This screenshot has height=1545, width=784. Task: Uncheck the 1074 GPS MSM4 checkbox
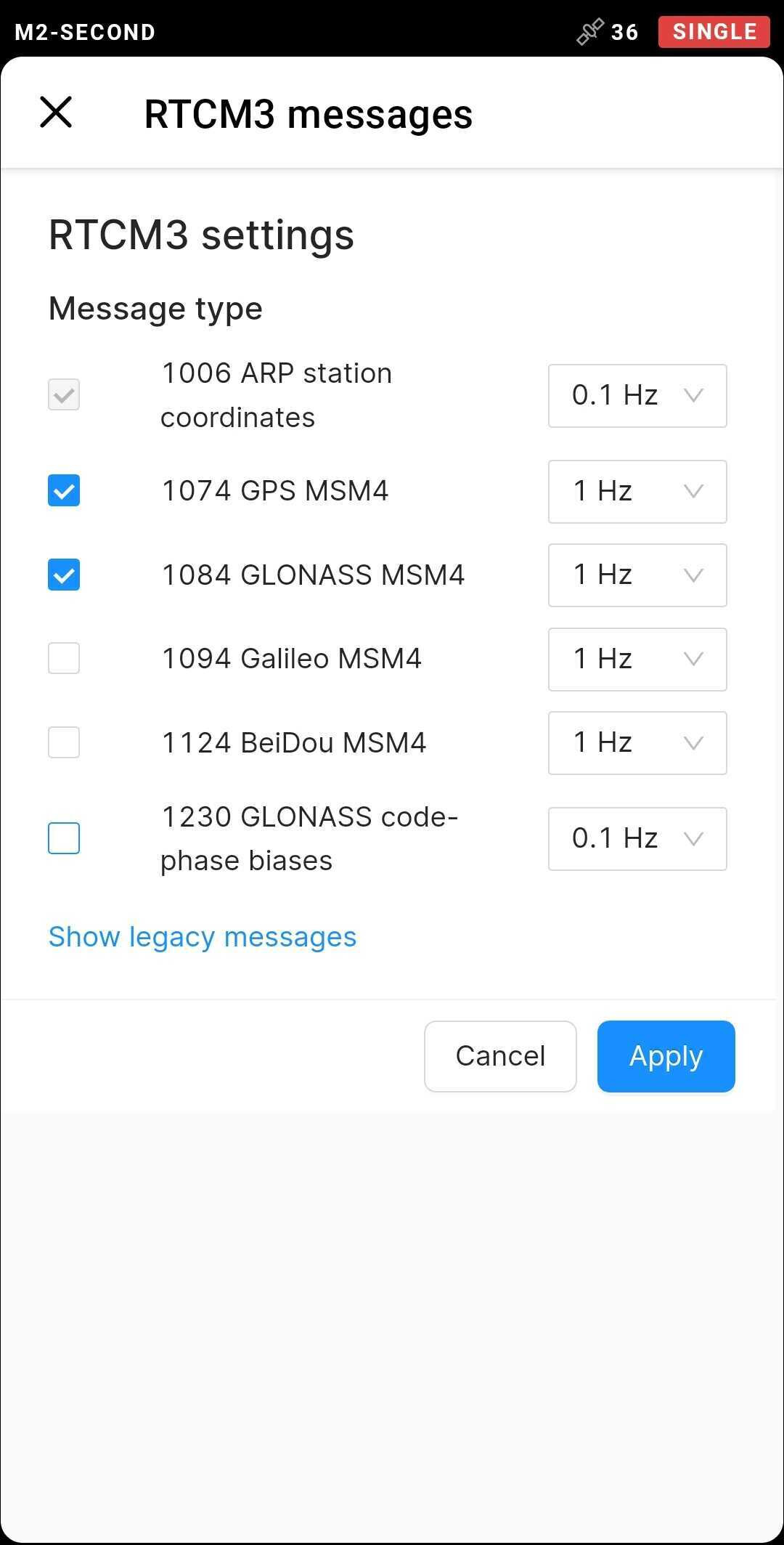click(x=64, y=491)
